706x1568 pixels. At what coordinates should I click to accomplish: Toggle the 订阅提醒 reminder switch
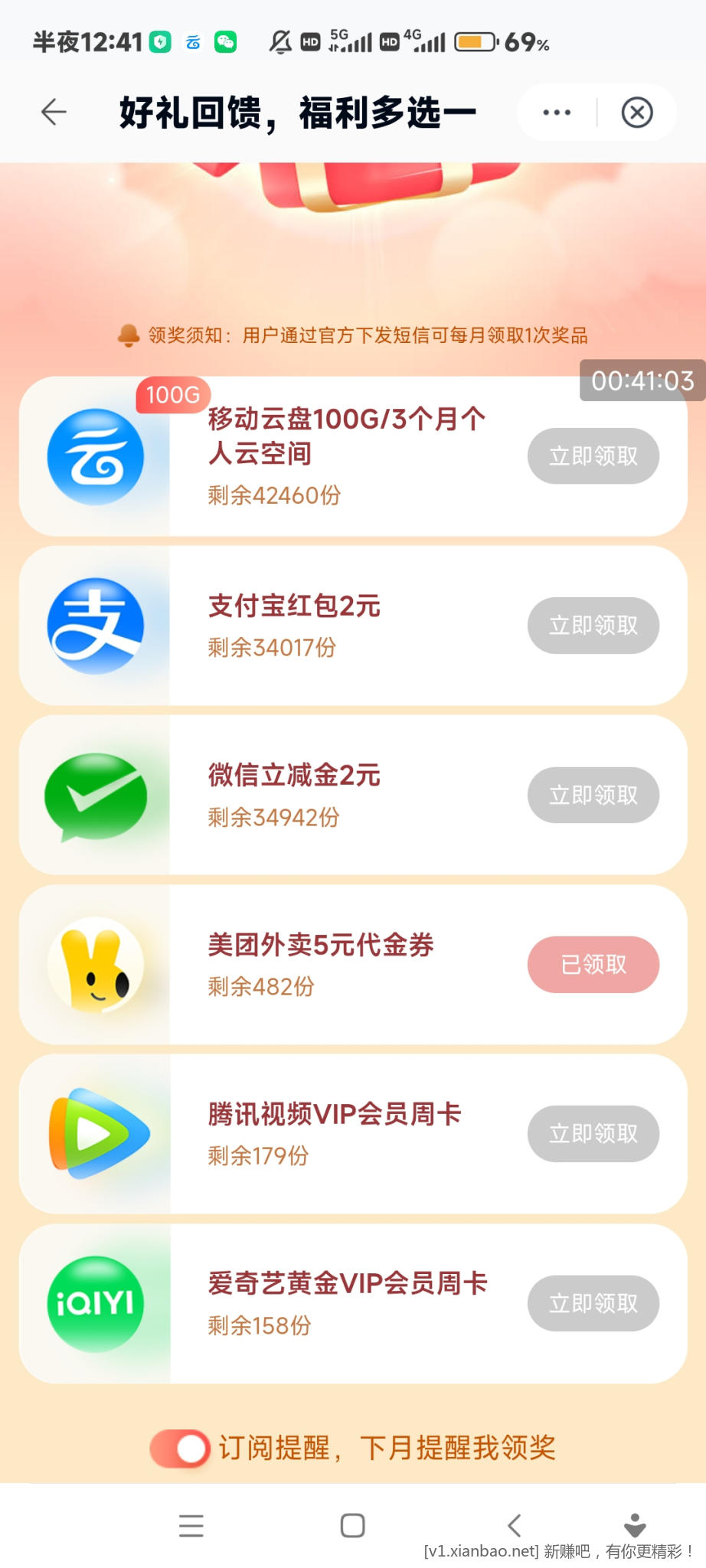pos(181,1448)
